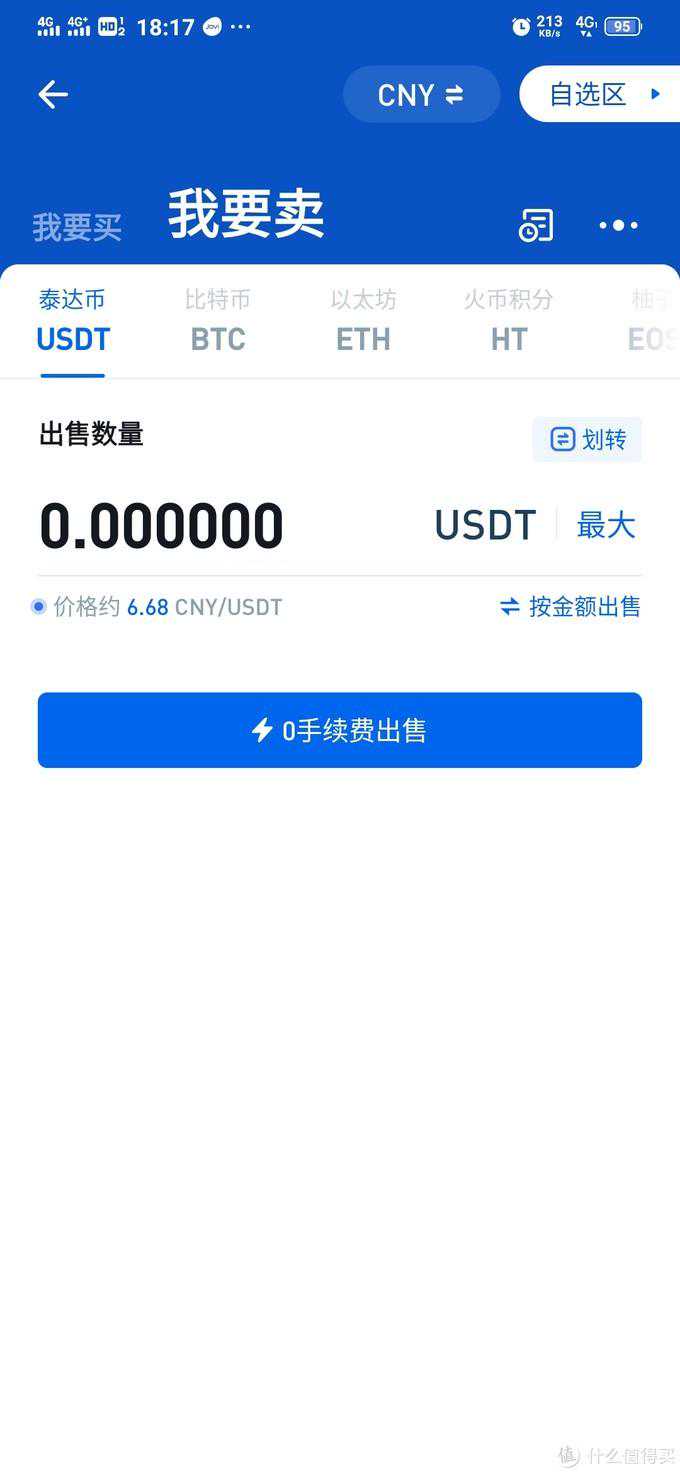Screen dimensions: 680x1473
Task: Select the 我要卖 tab
Action: pyautogui.click(x=246, y=213)
